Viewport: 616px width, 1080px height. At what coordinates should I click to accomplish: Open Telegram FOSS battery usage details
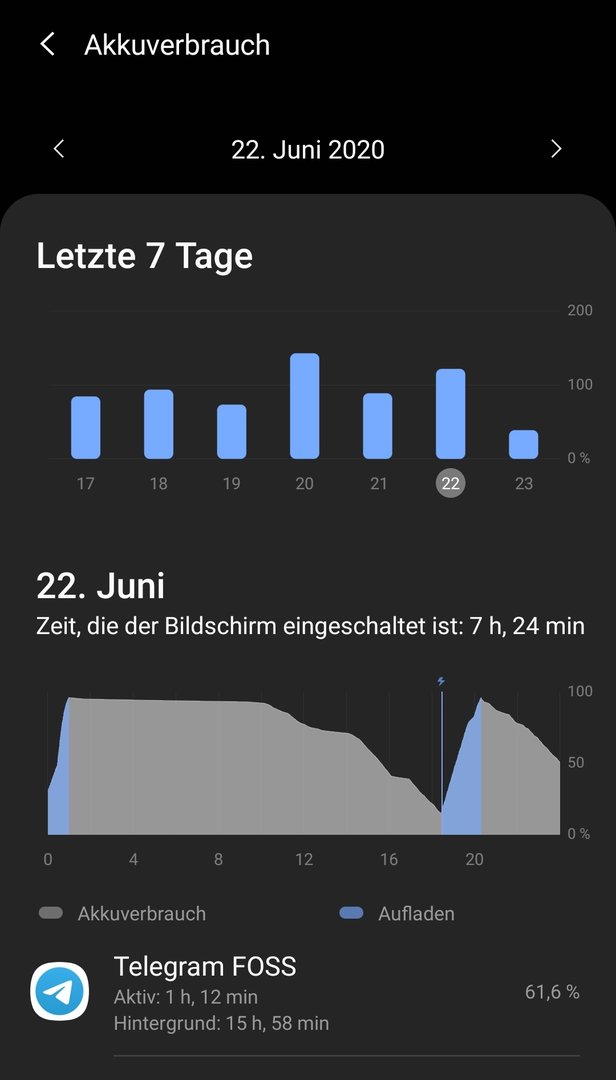(x=308, y=993)
